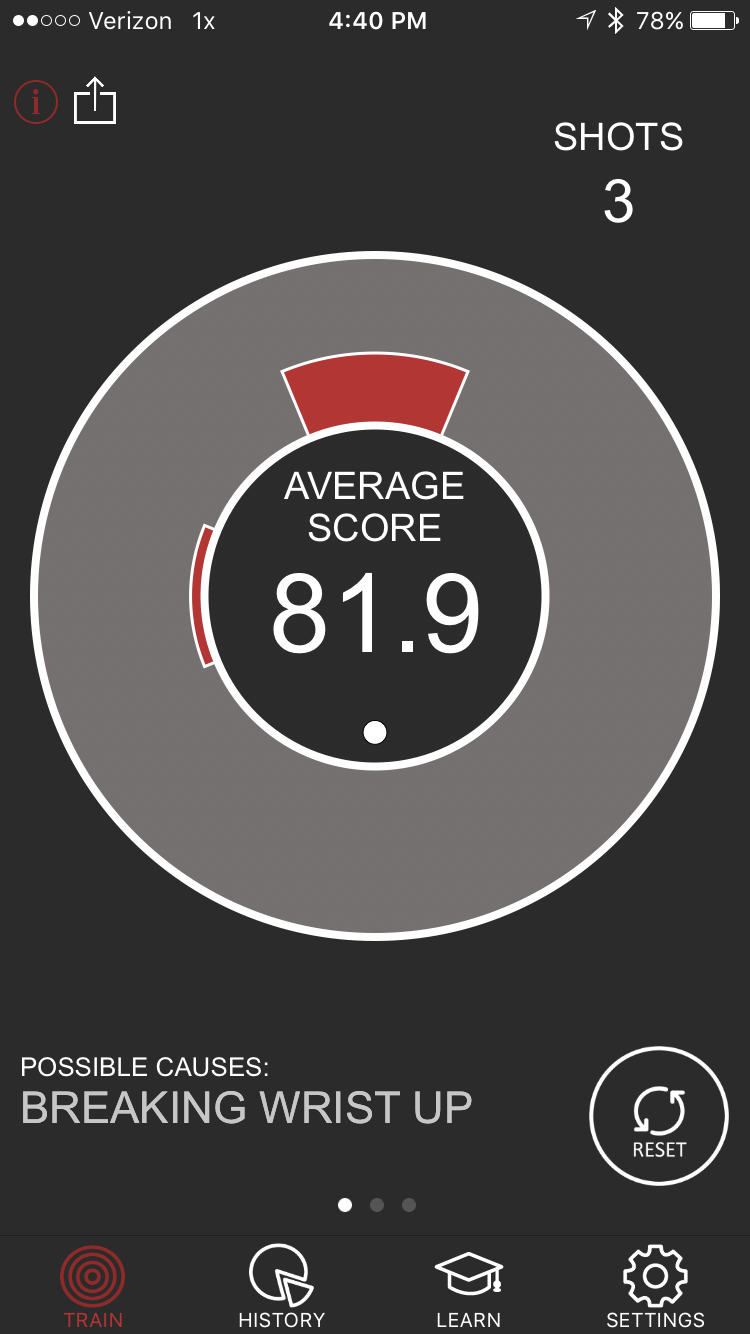The height and width of the screenshot is (1334, 750).
Task: Open the Settings tab
Action: (x=655, y=1287)
